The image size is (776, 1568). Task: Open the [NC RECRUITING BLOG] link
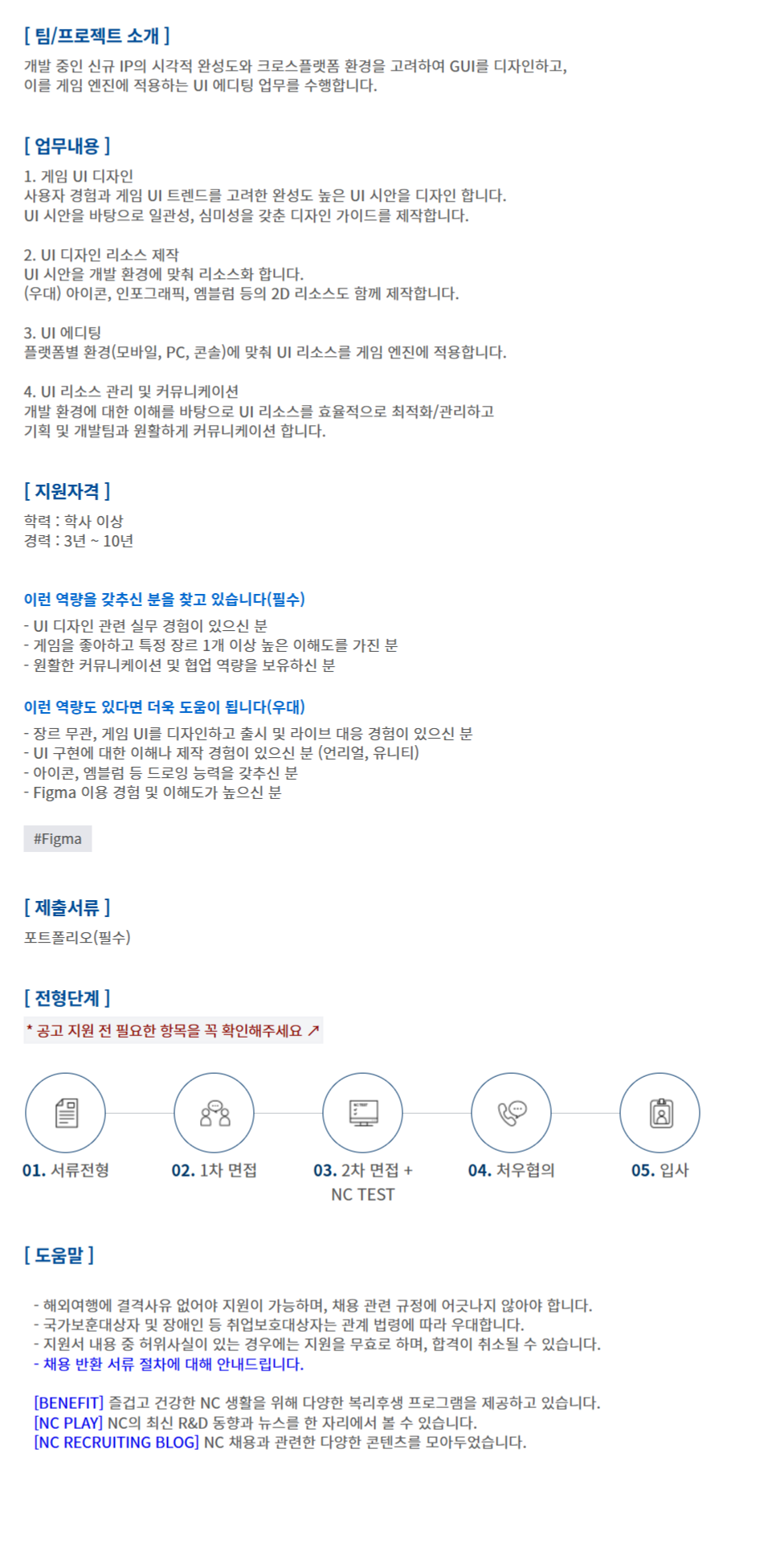click(116, 1442)
